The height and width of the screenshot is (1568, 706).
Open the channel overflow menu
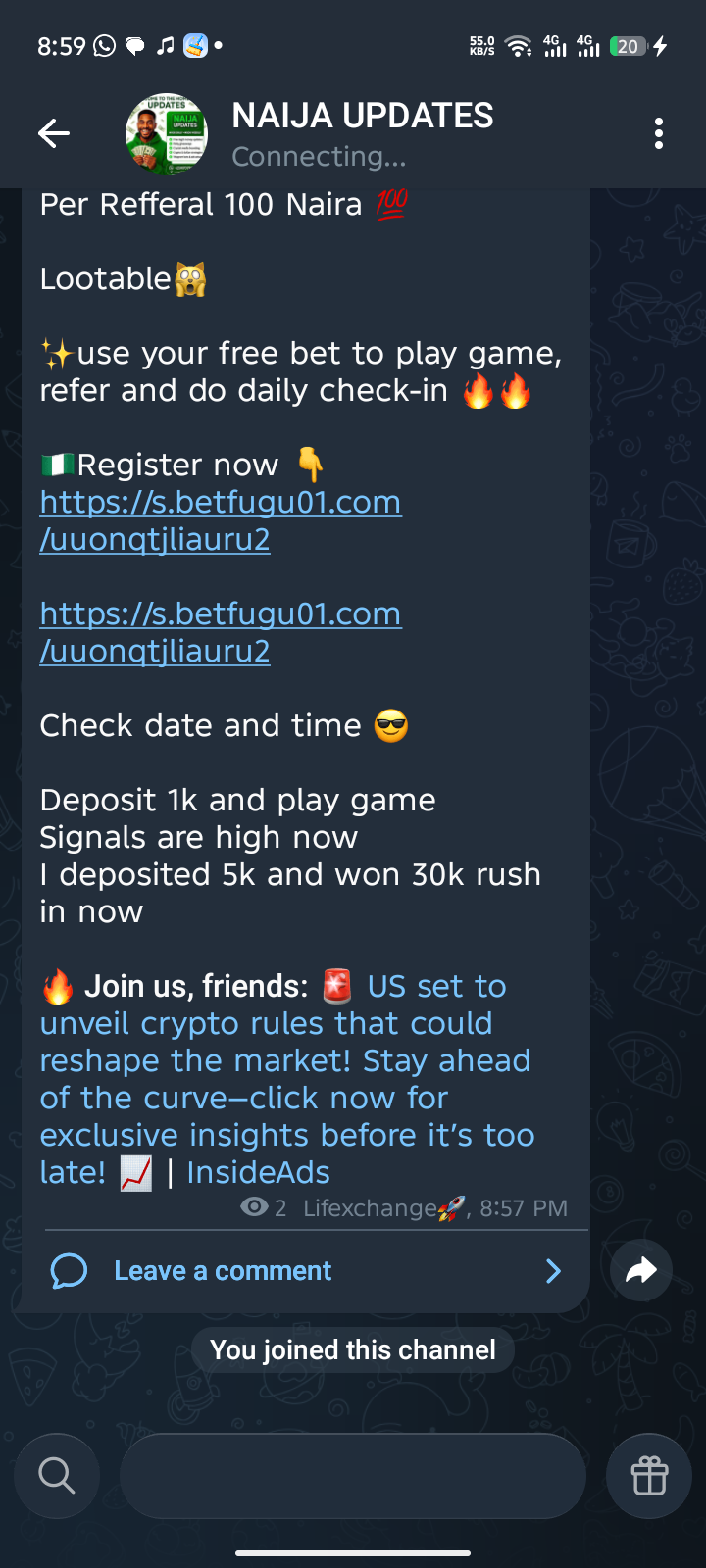coord(658,133)
